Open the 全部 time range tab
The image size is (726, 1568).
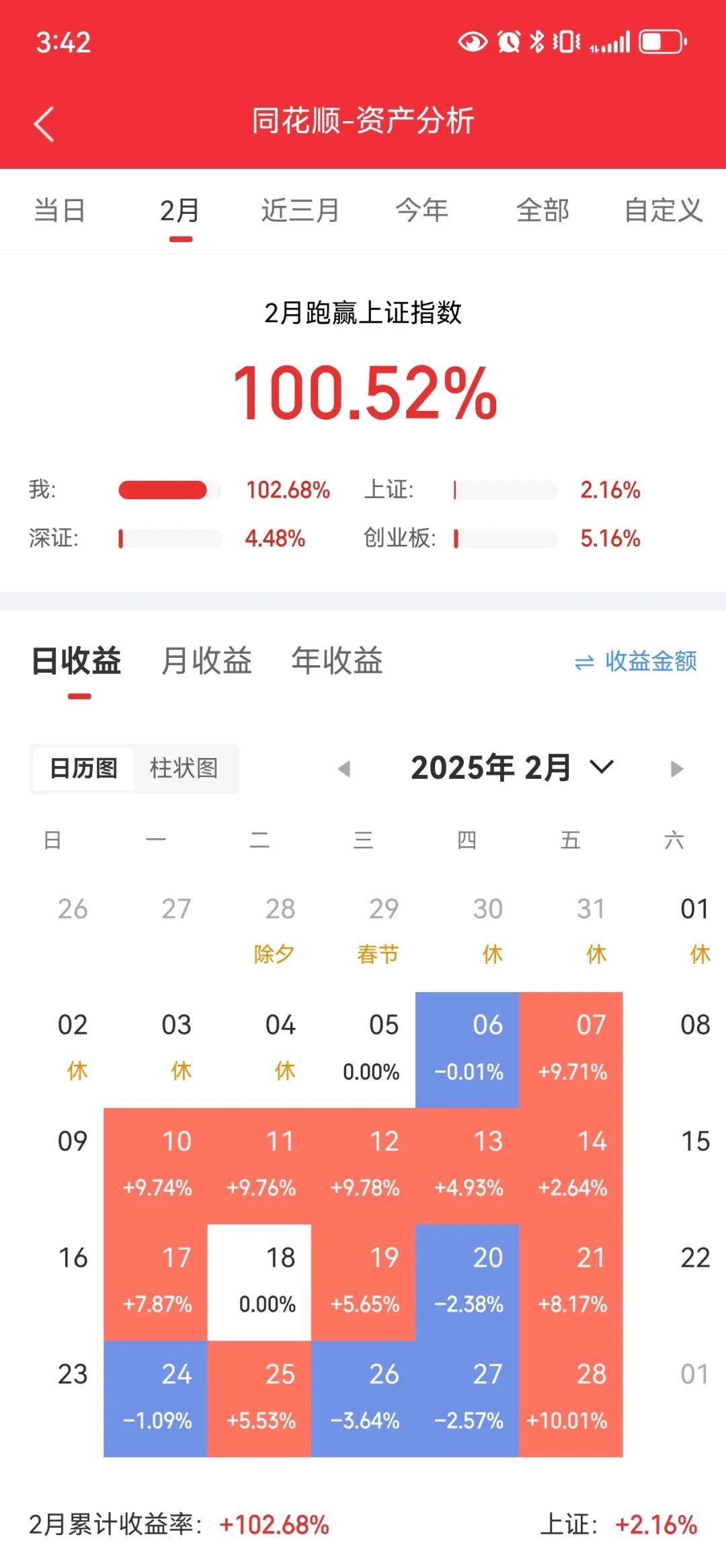click(543, 211)
